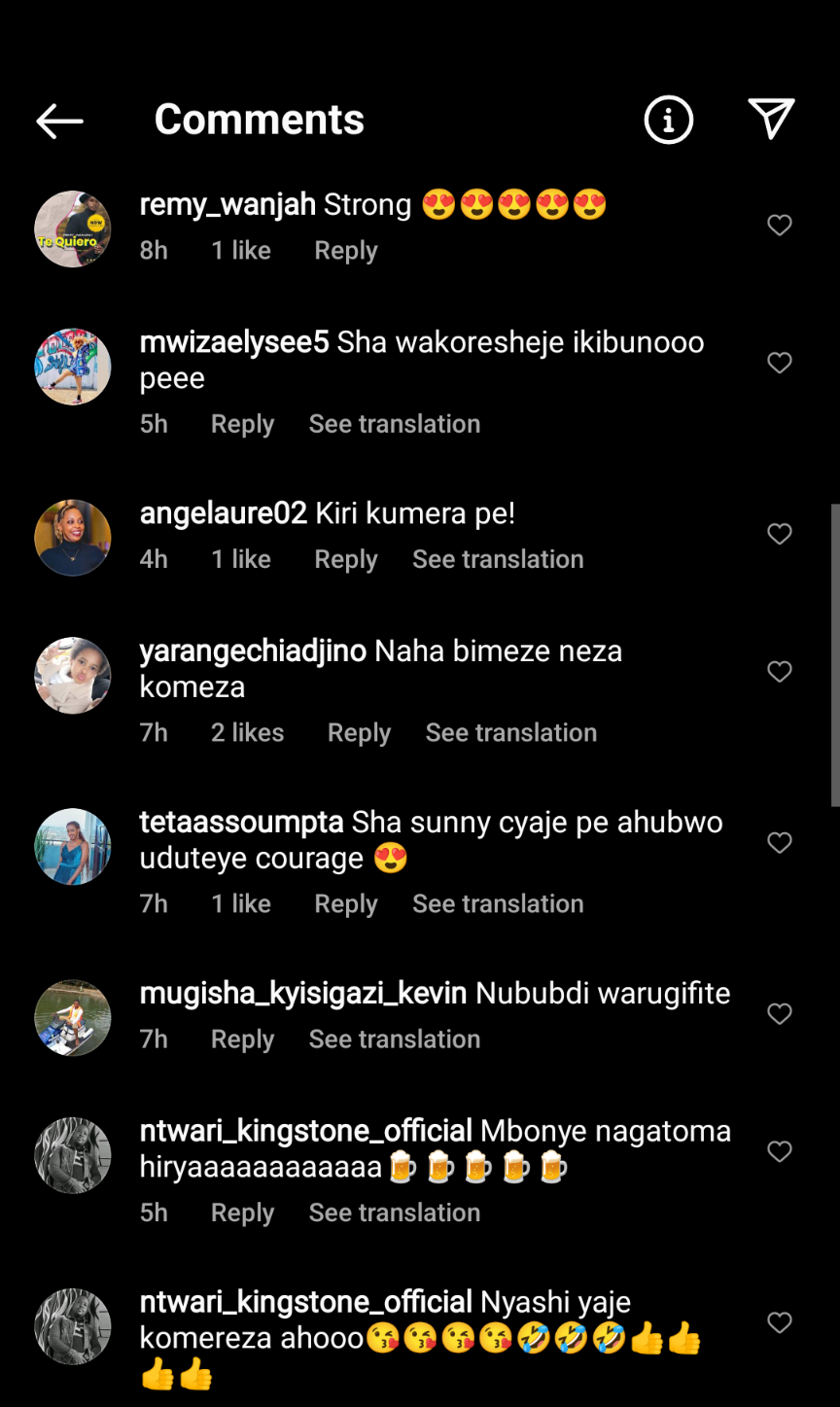This screenshot has width=840, height=1407.
Task: View the 2 likes on yarangechiadjino's comment
Action: pos(247,733)
